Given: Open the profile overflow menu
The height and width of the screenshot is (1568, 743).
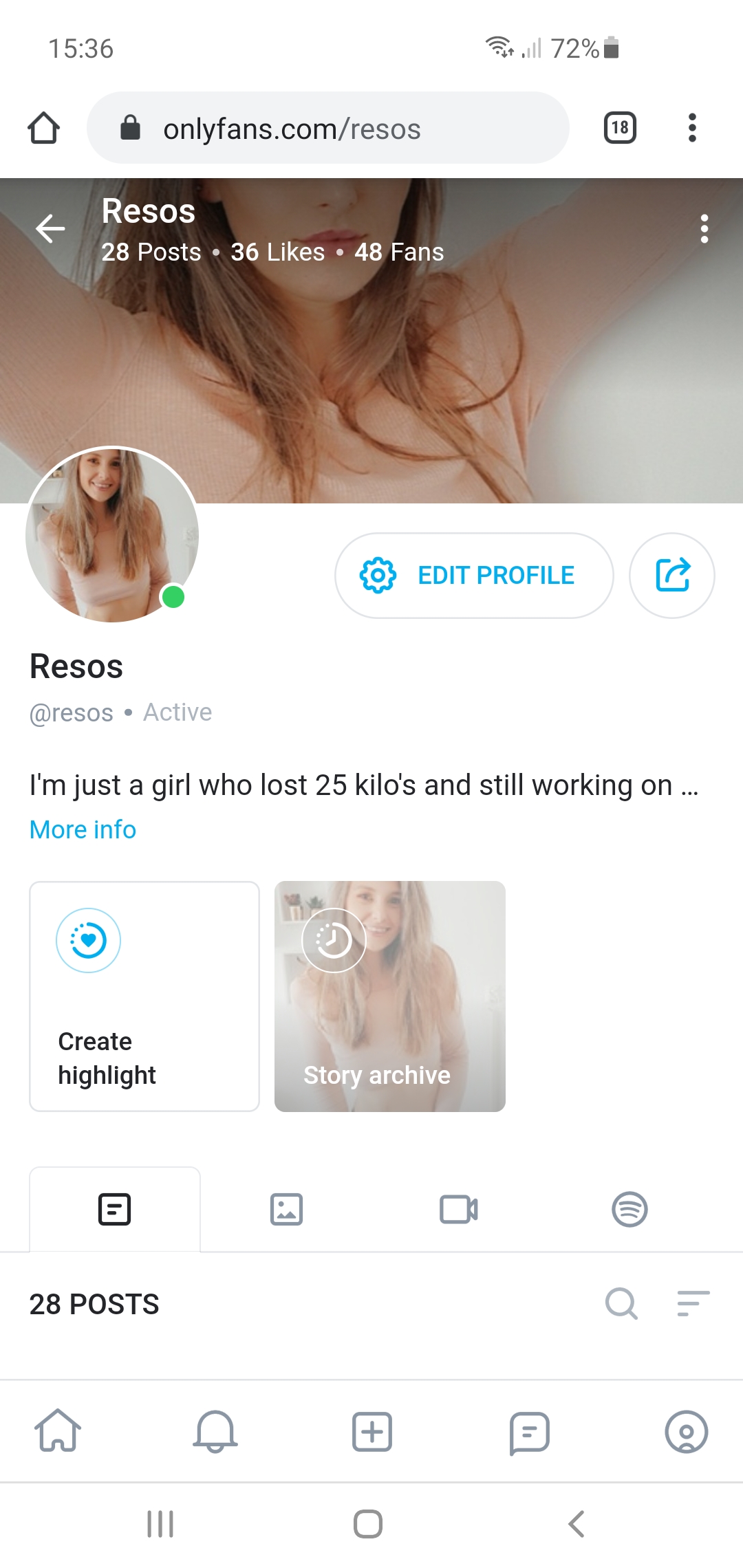Looking at the screenshot, I should click(704, 229).
